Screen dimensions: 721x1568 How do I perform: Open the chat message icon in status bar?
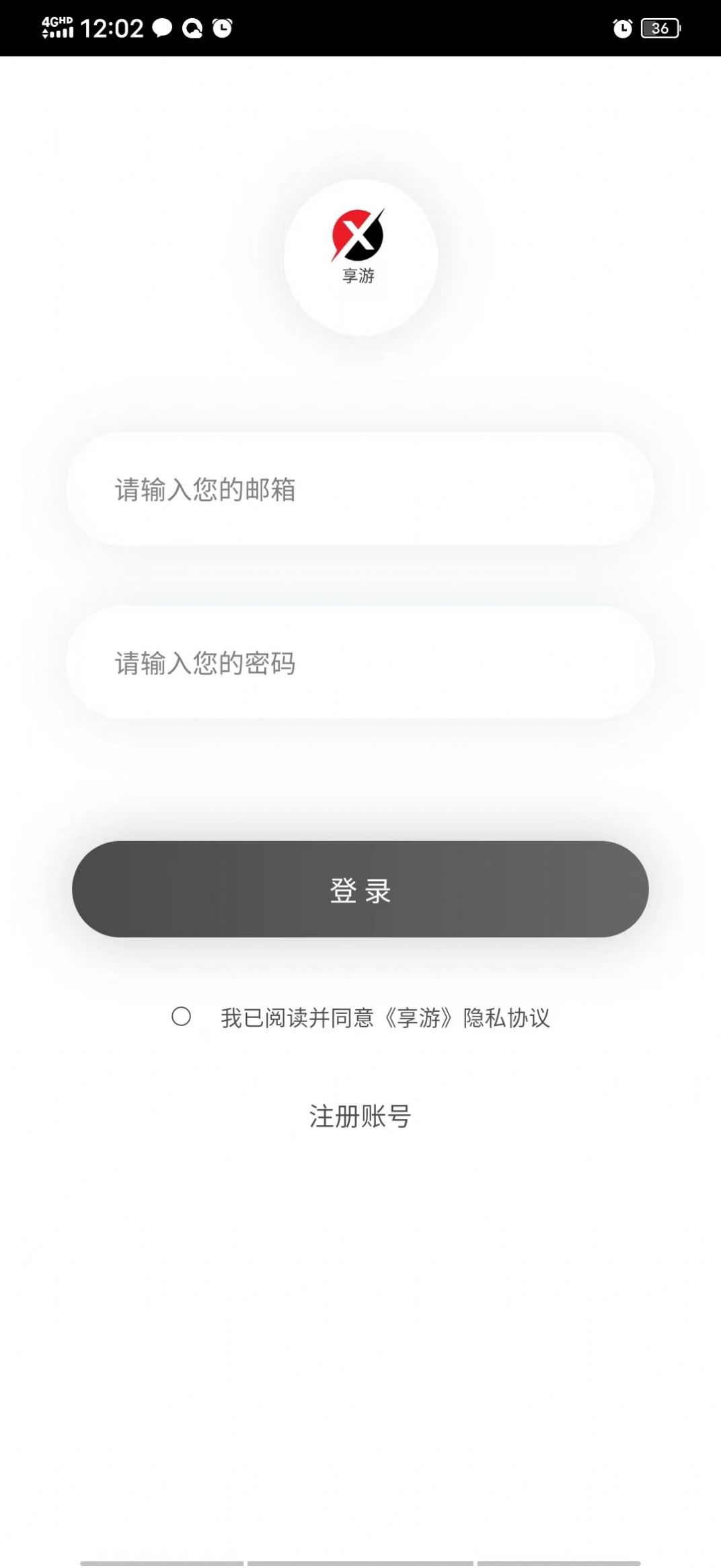(161, 28)
